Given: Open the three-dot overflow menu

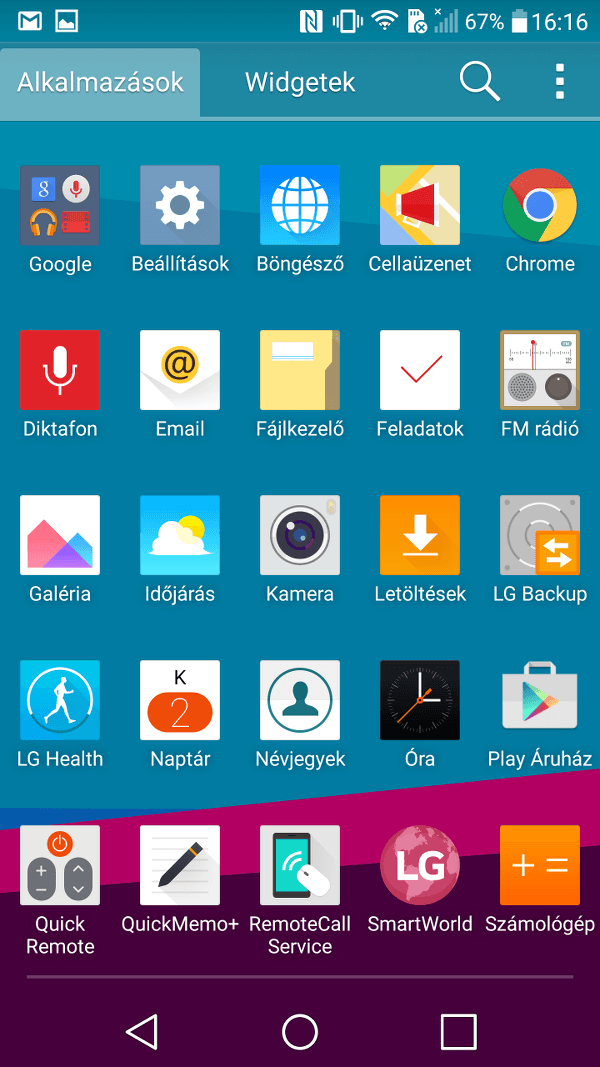Looking at the screenshot, I should tap(559, 82).
